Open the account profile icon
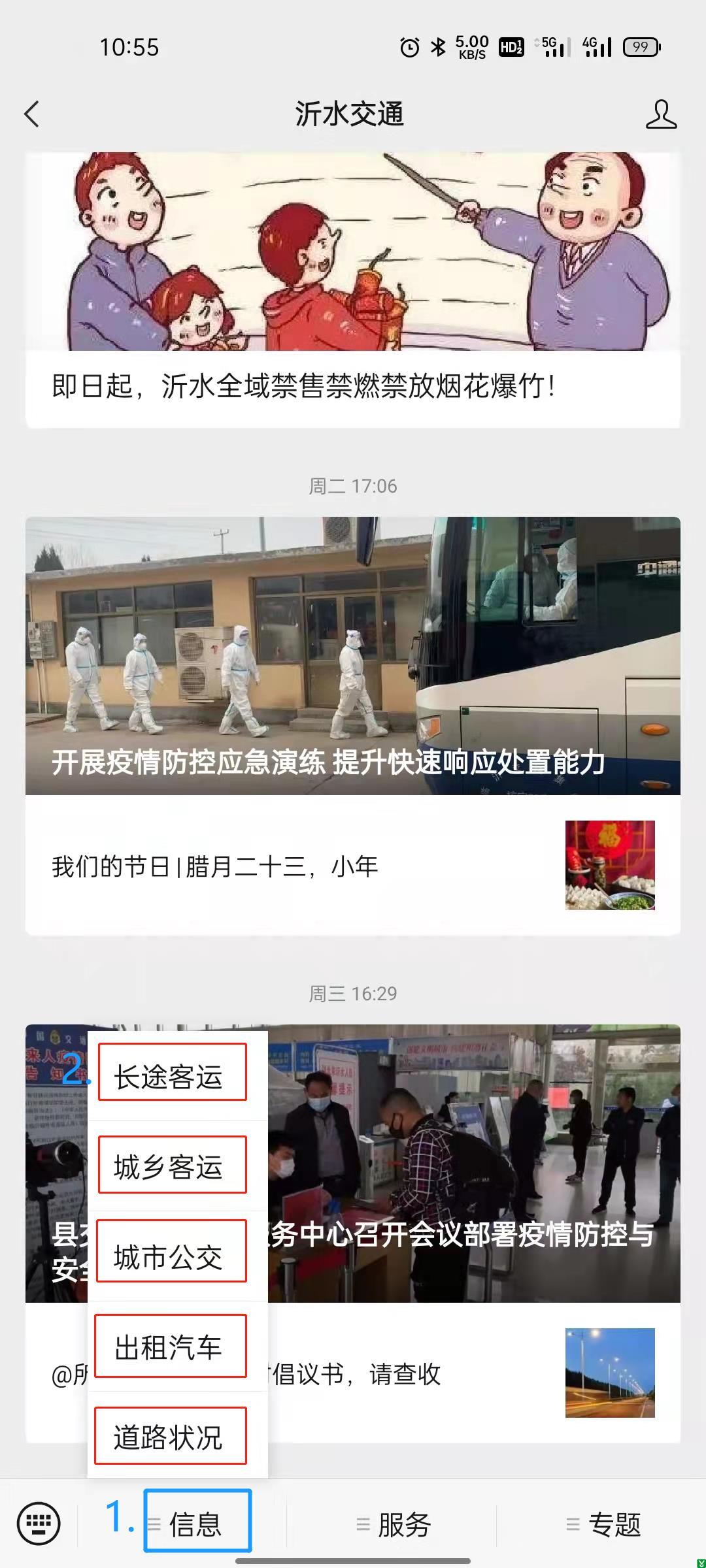The width and height of the screenshot is (706, 1568). pos(661,114)
